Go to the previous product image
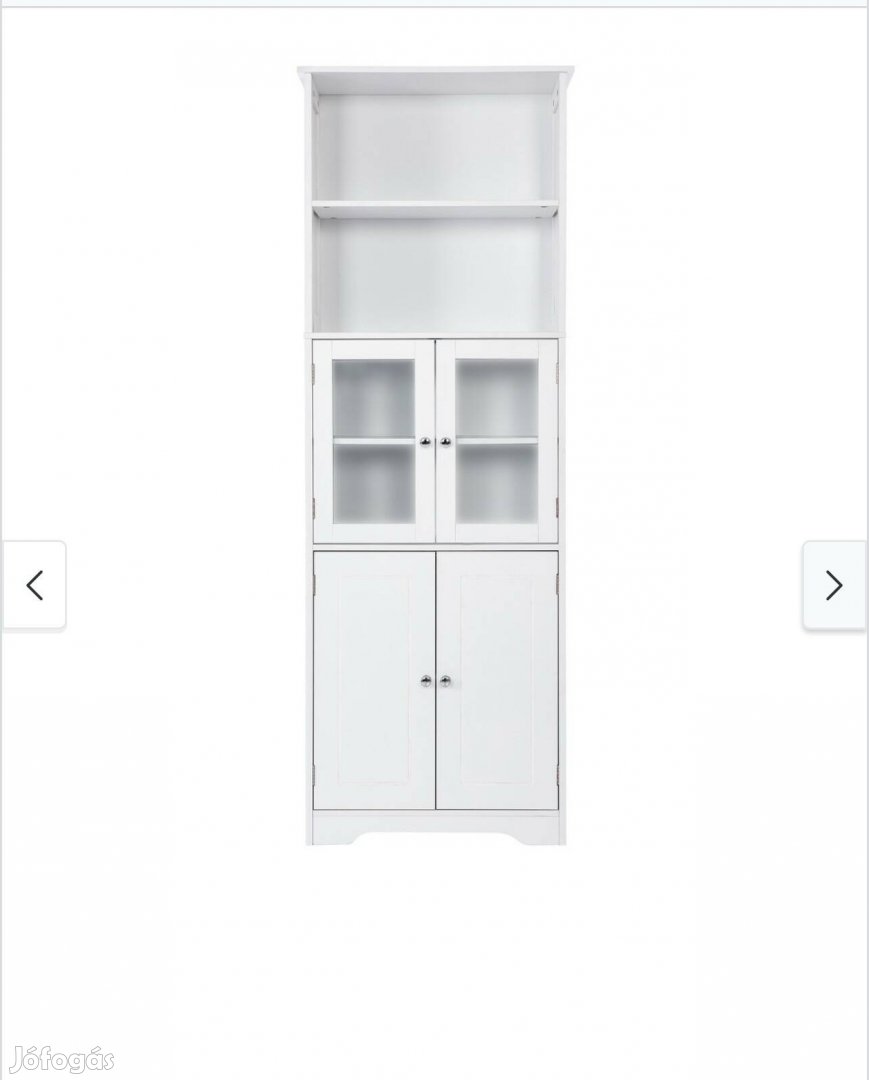The height and width of the screenshot is (1080, 869). coord(35,585)
